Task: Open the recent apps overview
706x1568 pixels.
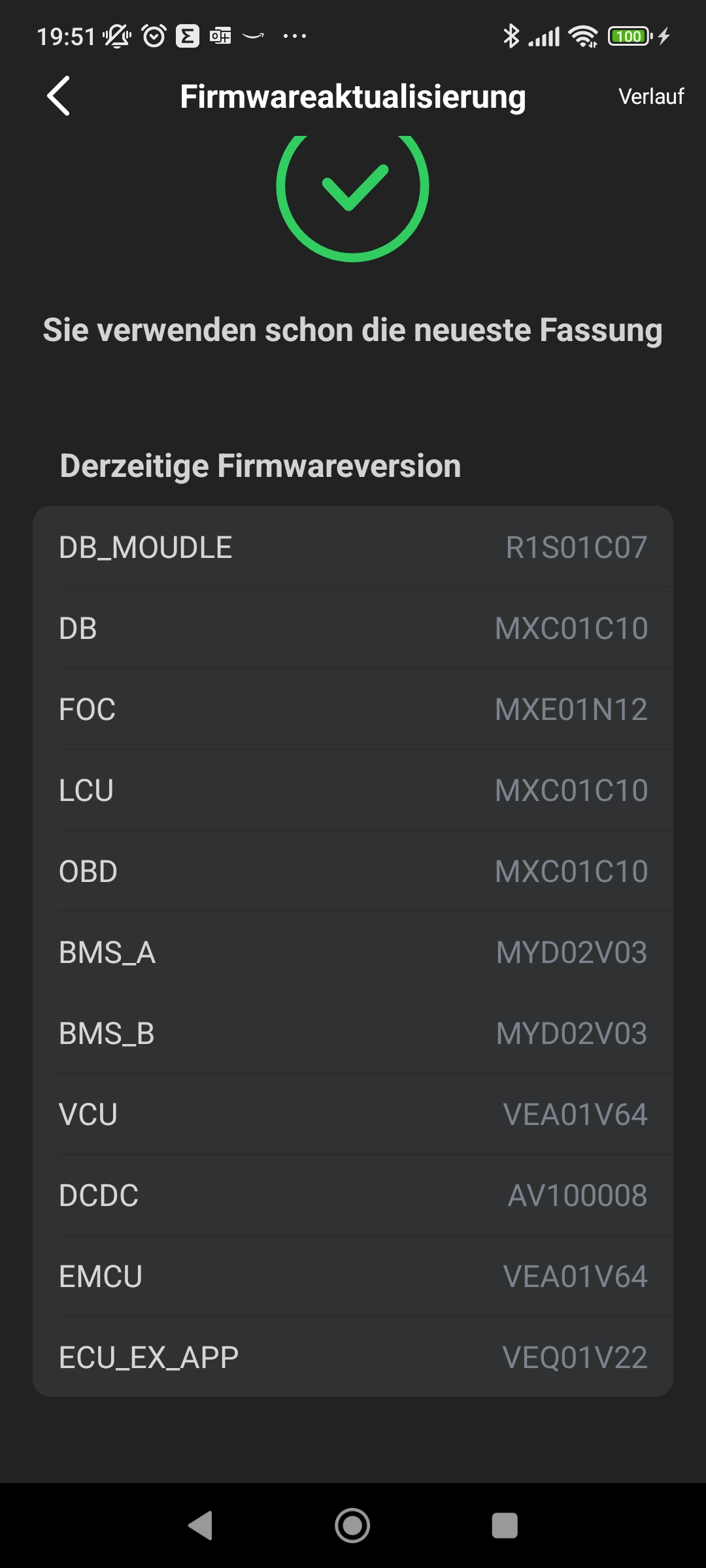Action: point(504,1526)
